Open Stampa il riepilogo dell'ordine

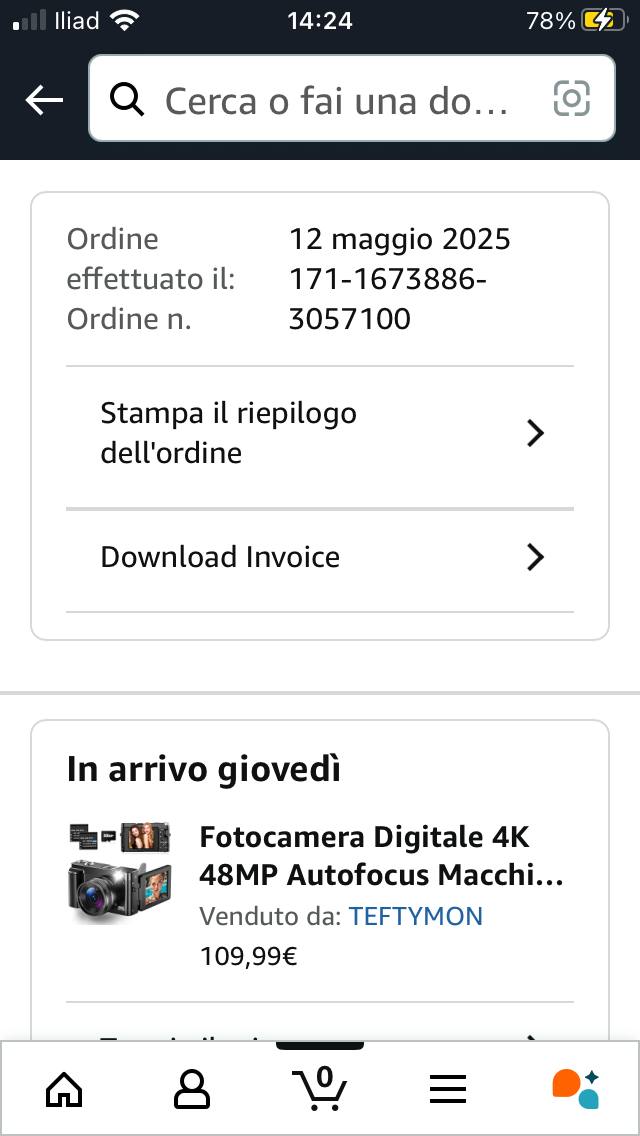point(320,433)
